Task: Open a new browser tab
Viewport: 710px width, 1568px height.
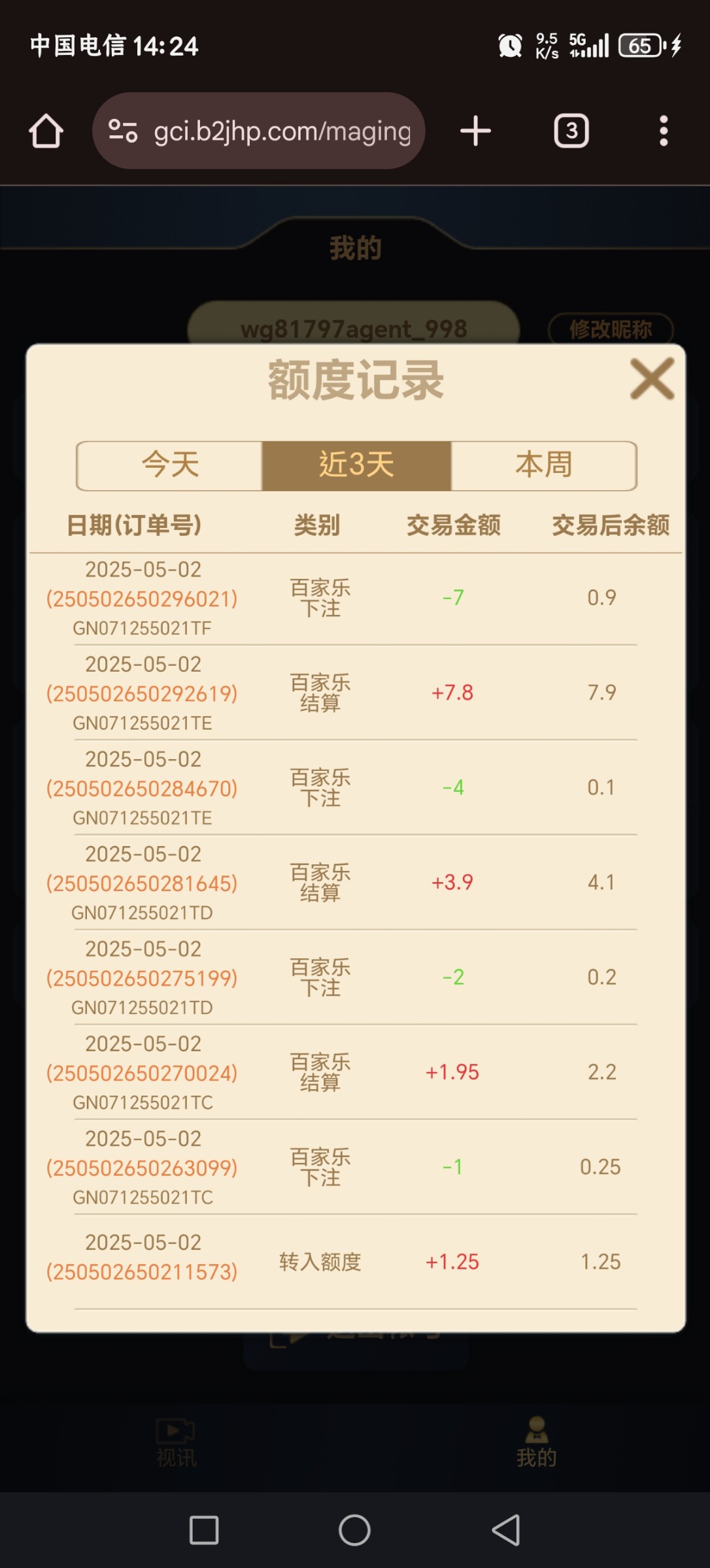Action: [x=475, y=131]
